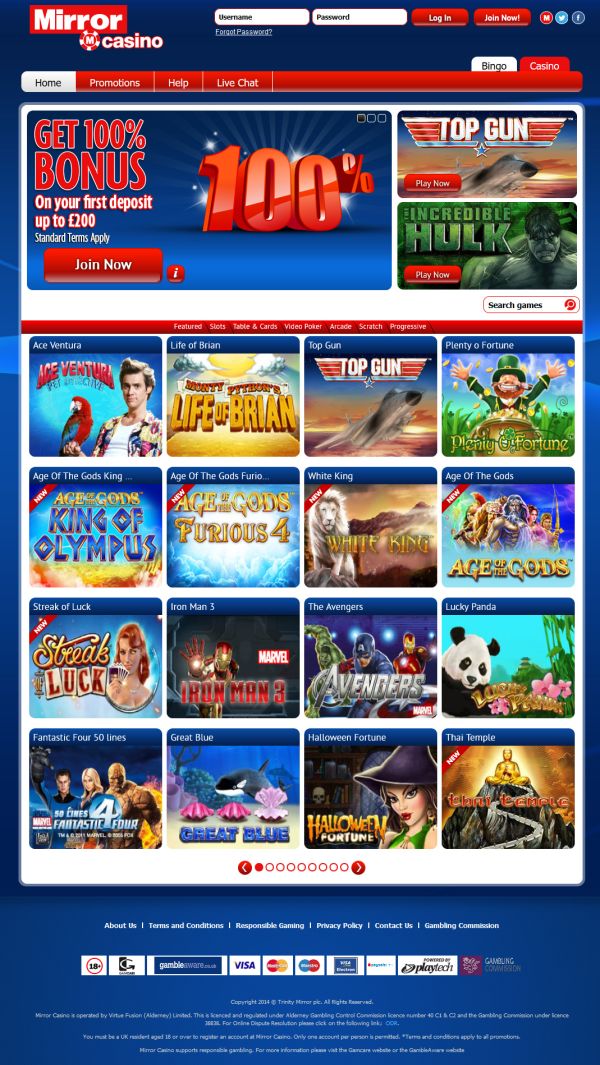The image size is (600, 1065).
Task: Tap the Password field
Action: [x=359, y=17]
